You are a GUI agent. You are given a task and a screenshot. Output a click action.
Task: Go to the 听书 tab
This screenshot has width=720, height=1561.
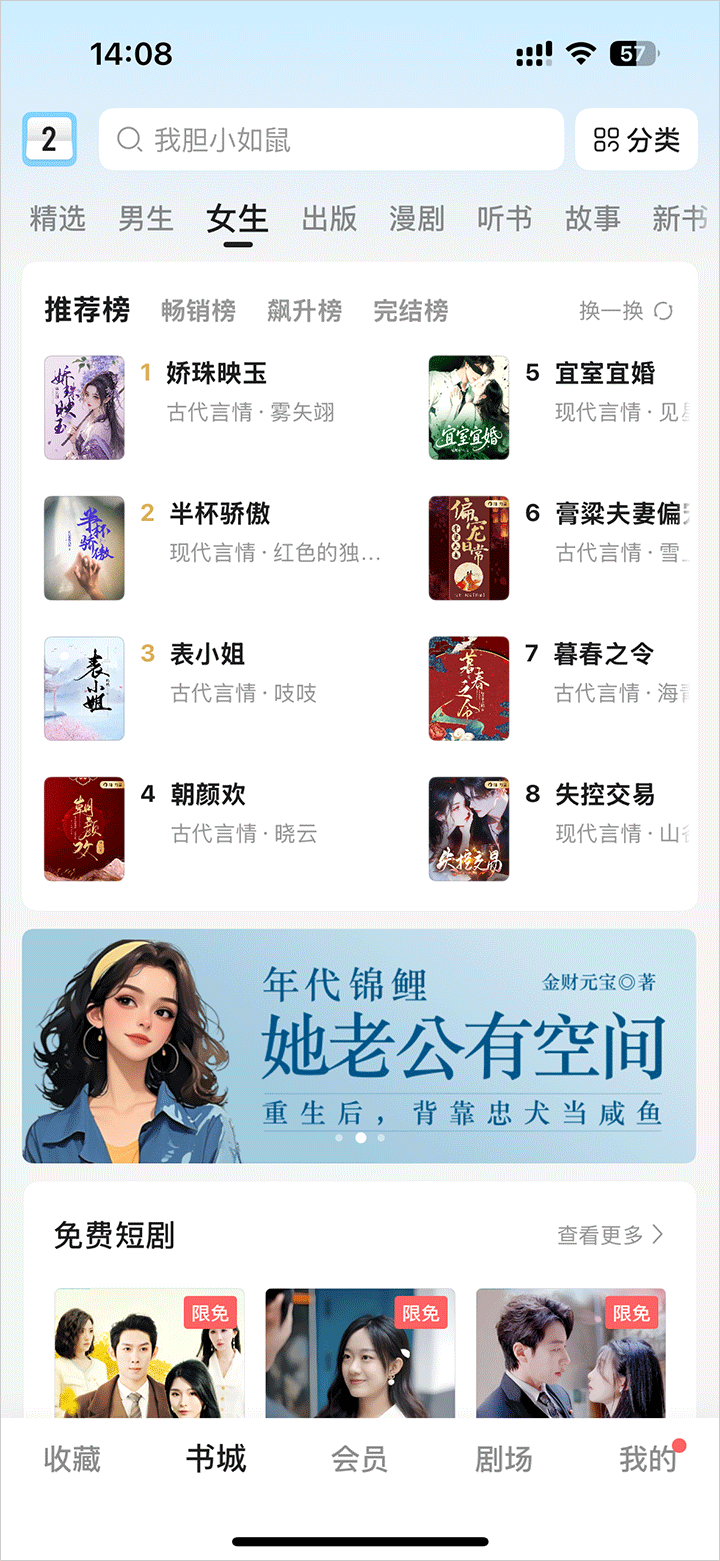(504, 218)
